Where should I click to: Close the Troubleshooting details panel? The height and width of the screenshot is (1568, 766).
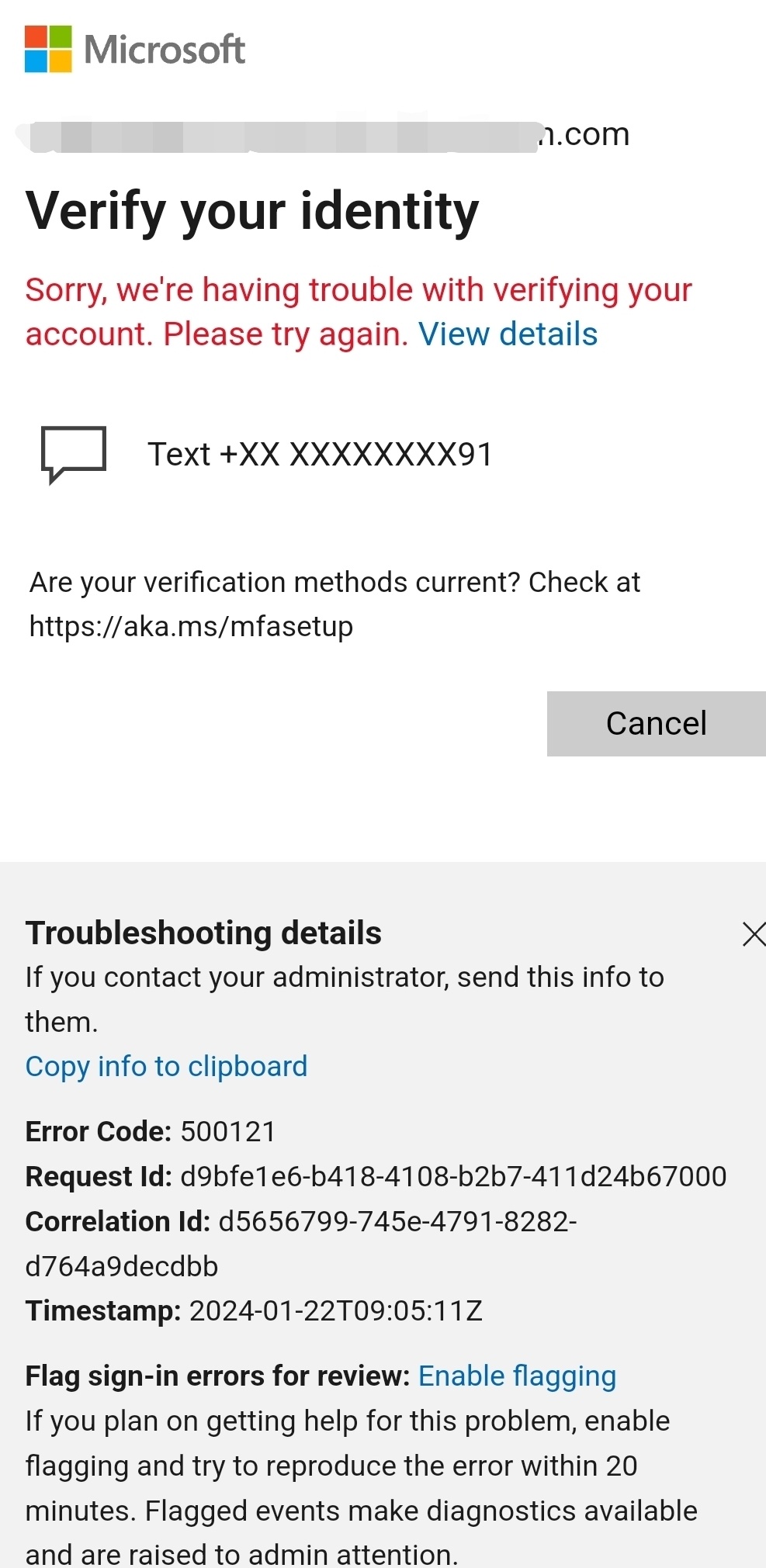tap(753, 934)
